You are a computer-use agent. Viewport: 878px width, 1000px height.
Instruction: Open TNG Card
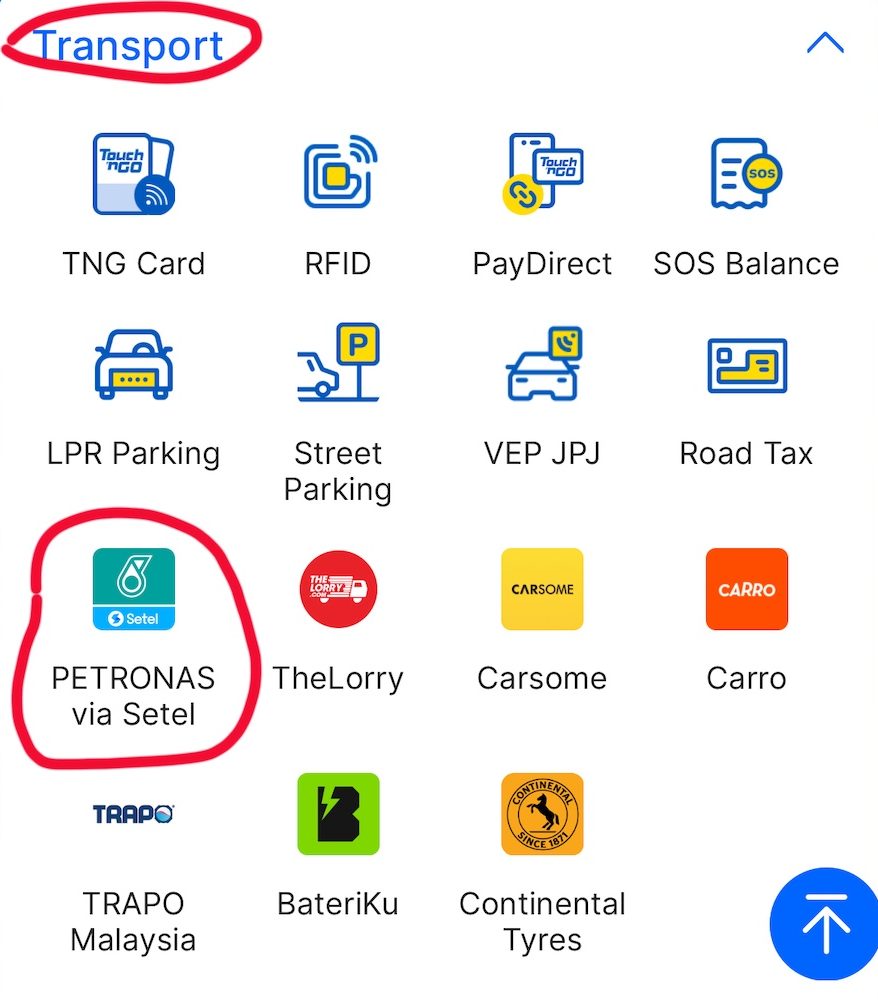(x=133, y=175)
